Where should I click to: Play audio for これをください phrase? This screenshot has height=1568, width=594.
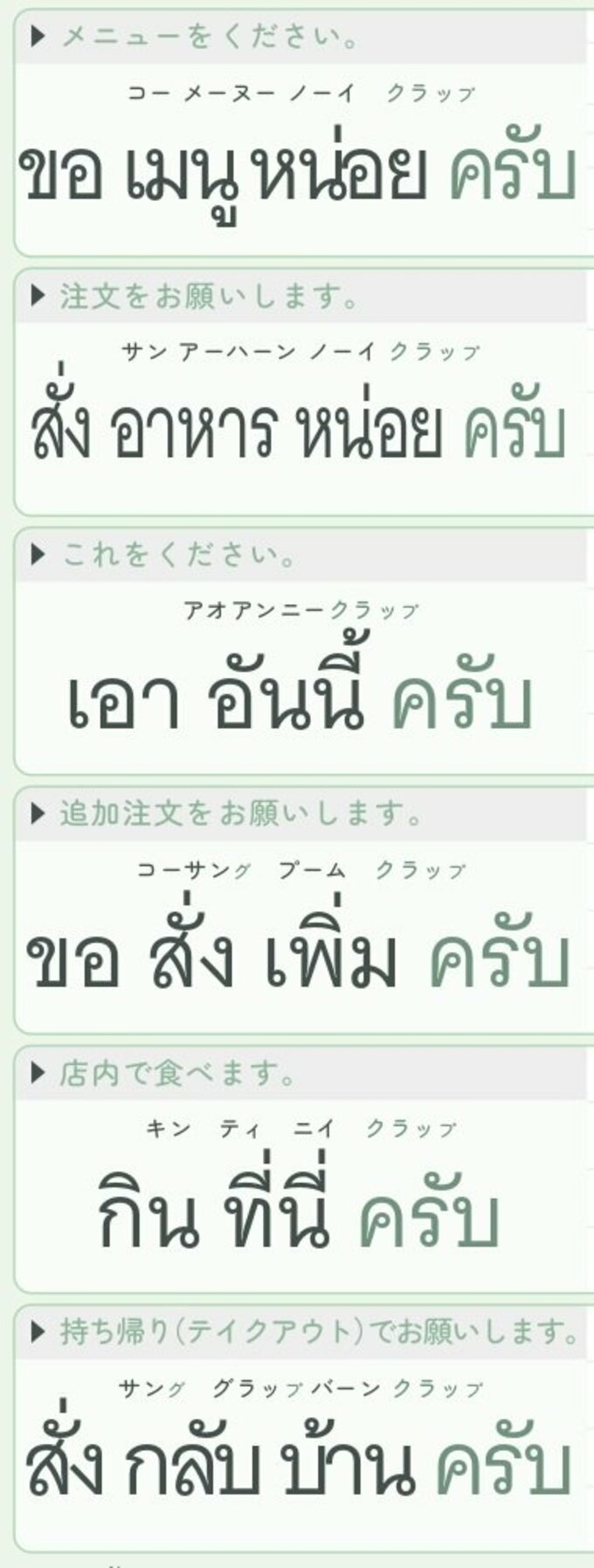coord(38,555)
